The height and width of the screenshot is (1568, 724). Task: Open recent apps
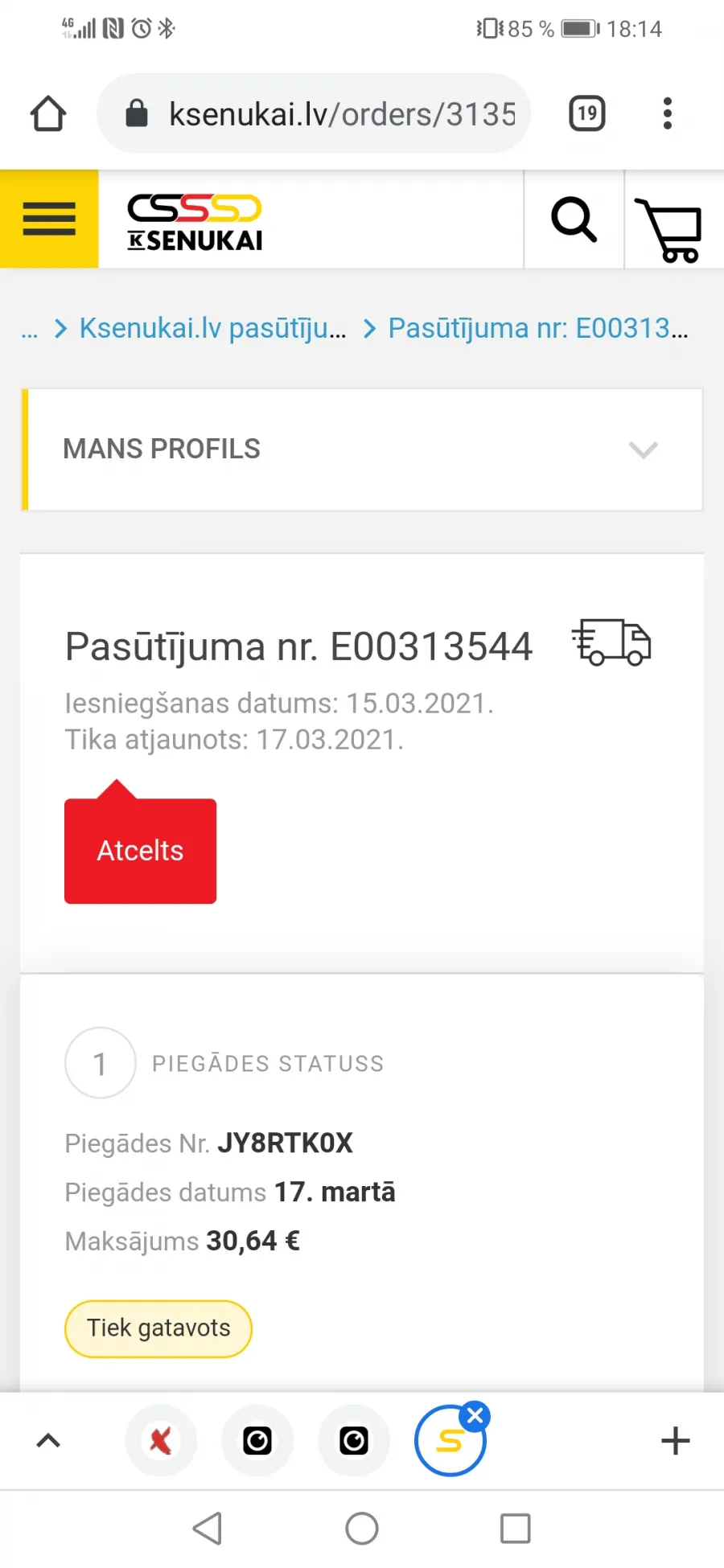point(515,1528)
